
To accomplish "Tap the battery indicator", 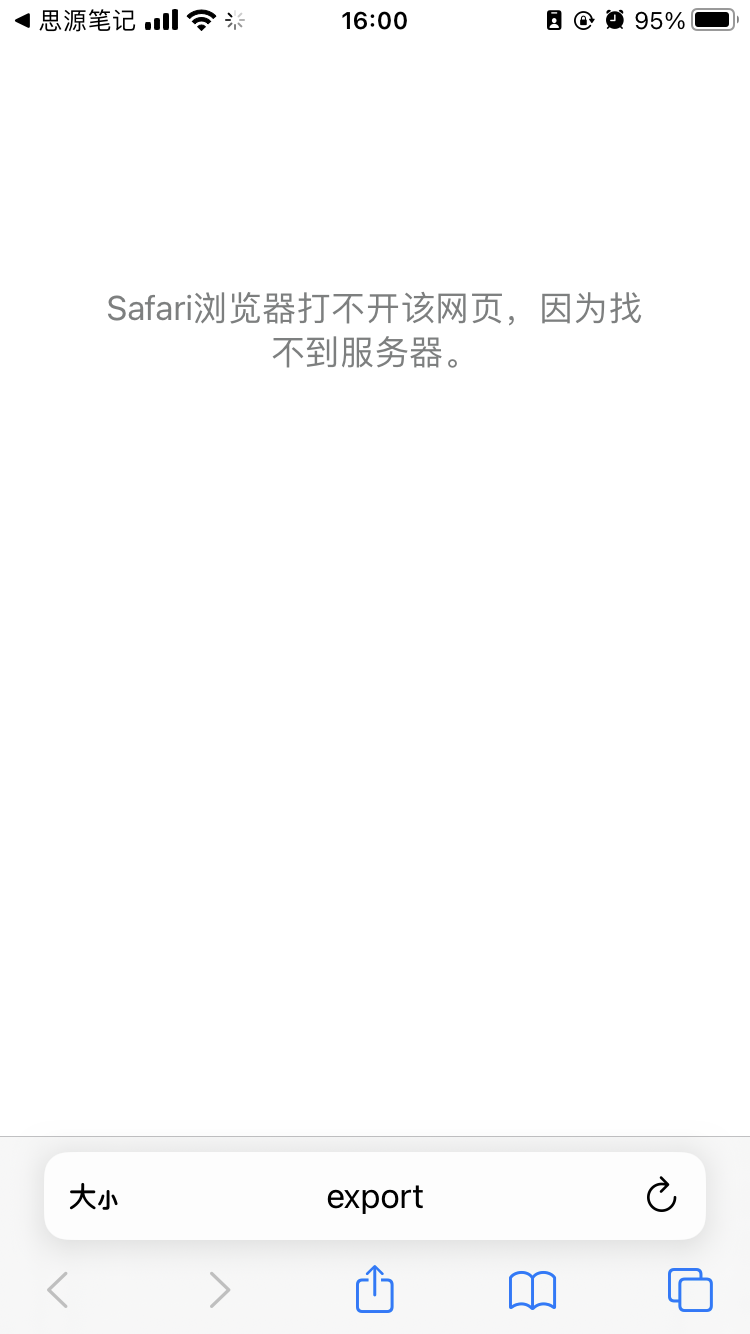I will click(710, 19).
